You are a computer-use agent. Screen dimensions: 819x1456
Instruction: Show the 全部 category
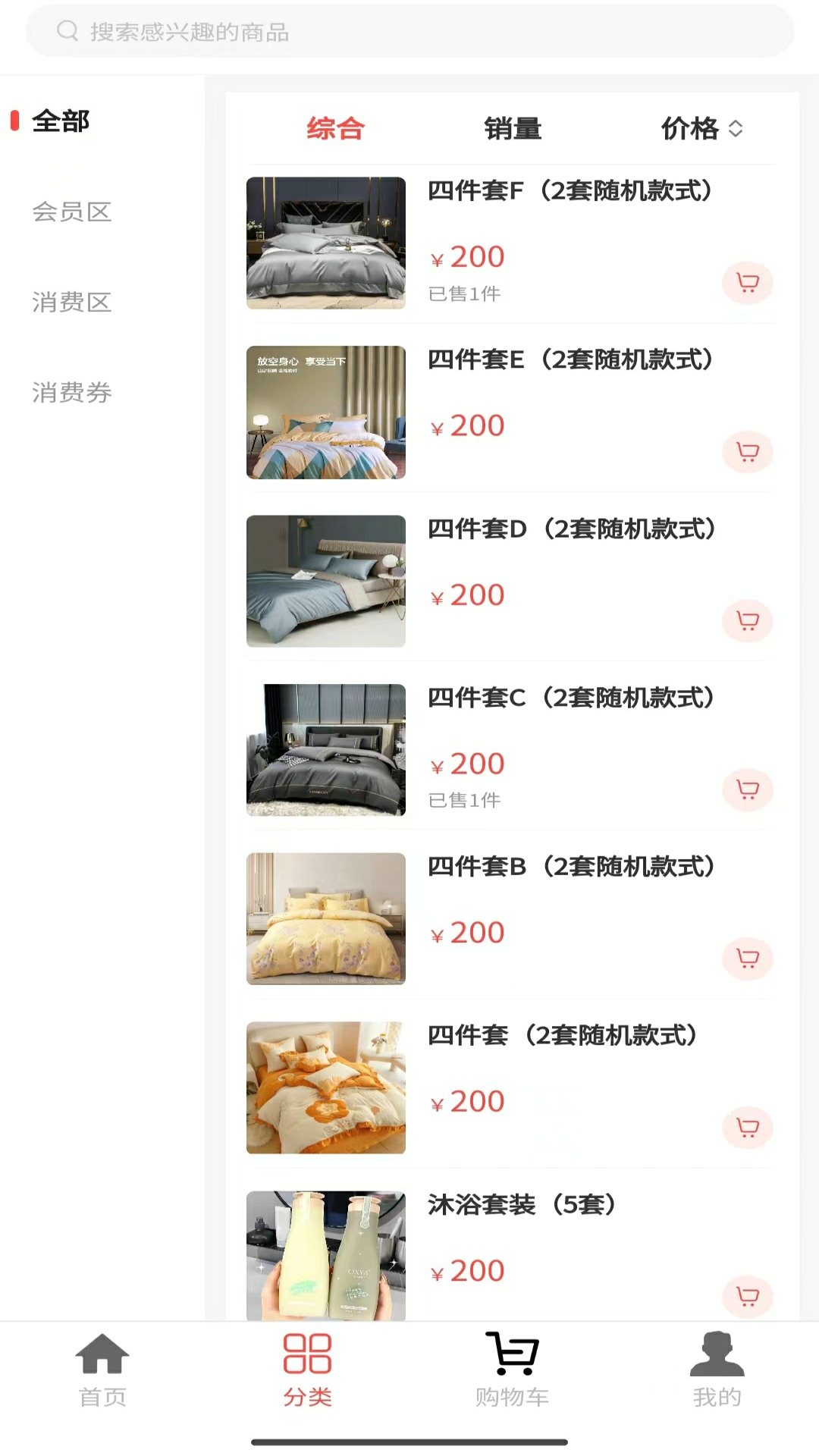click(x=61, y=121)
